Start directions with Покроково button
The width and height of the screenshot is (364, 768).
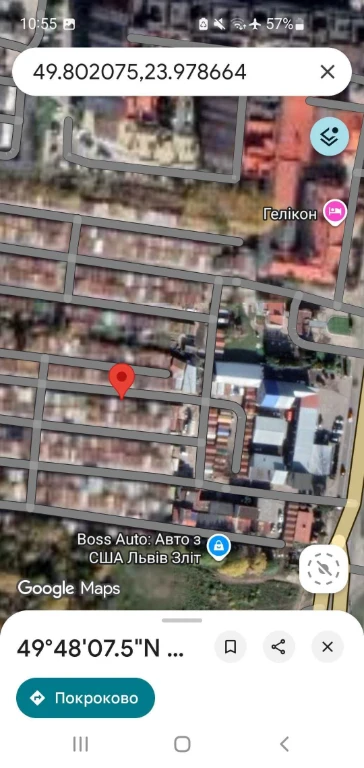85,698
